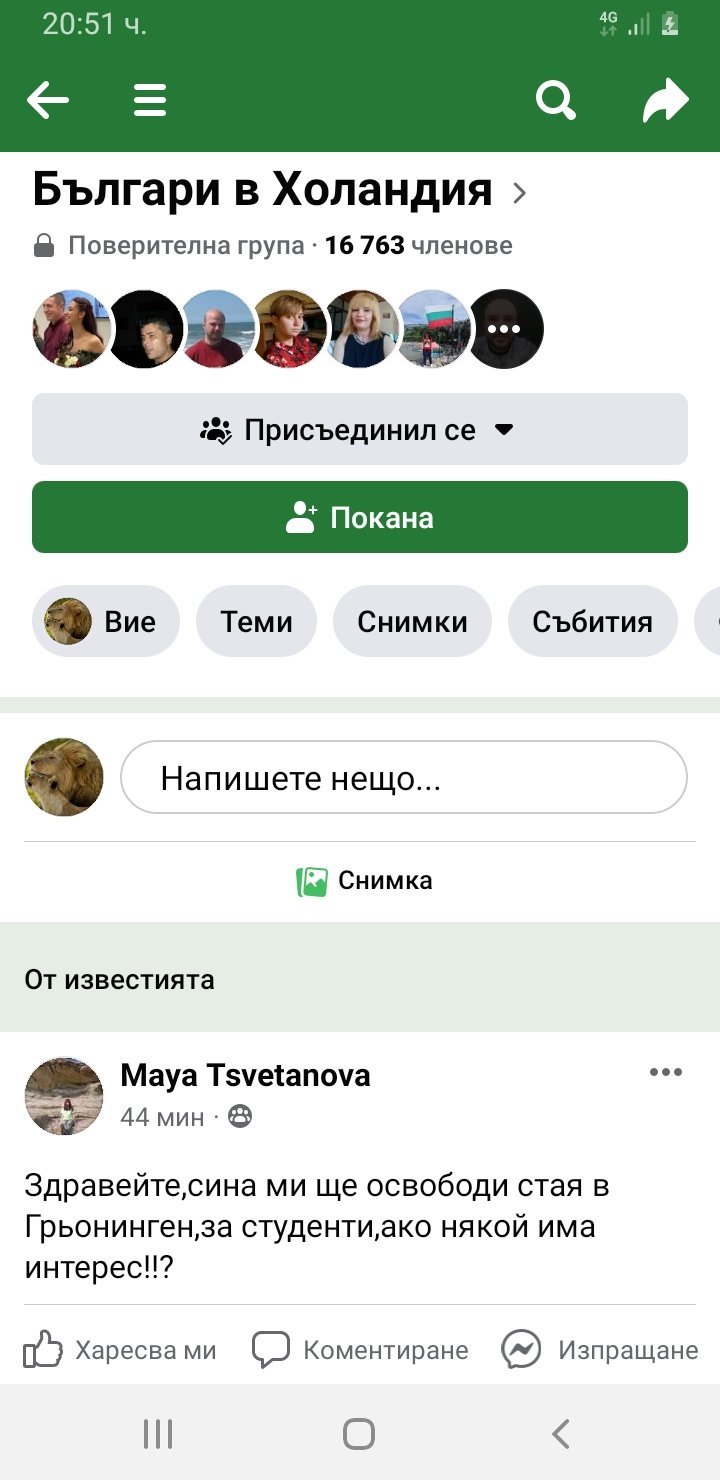
Task: Open options on Maya Tsvetanova's post
Action: (x=665, y=1073)
